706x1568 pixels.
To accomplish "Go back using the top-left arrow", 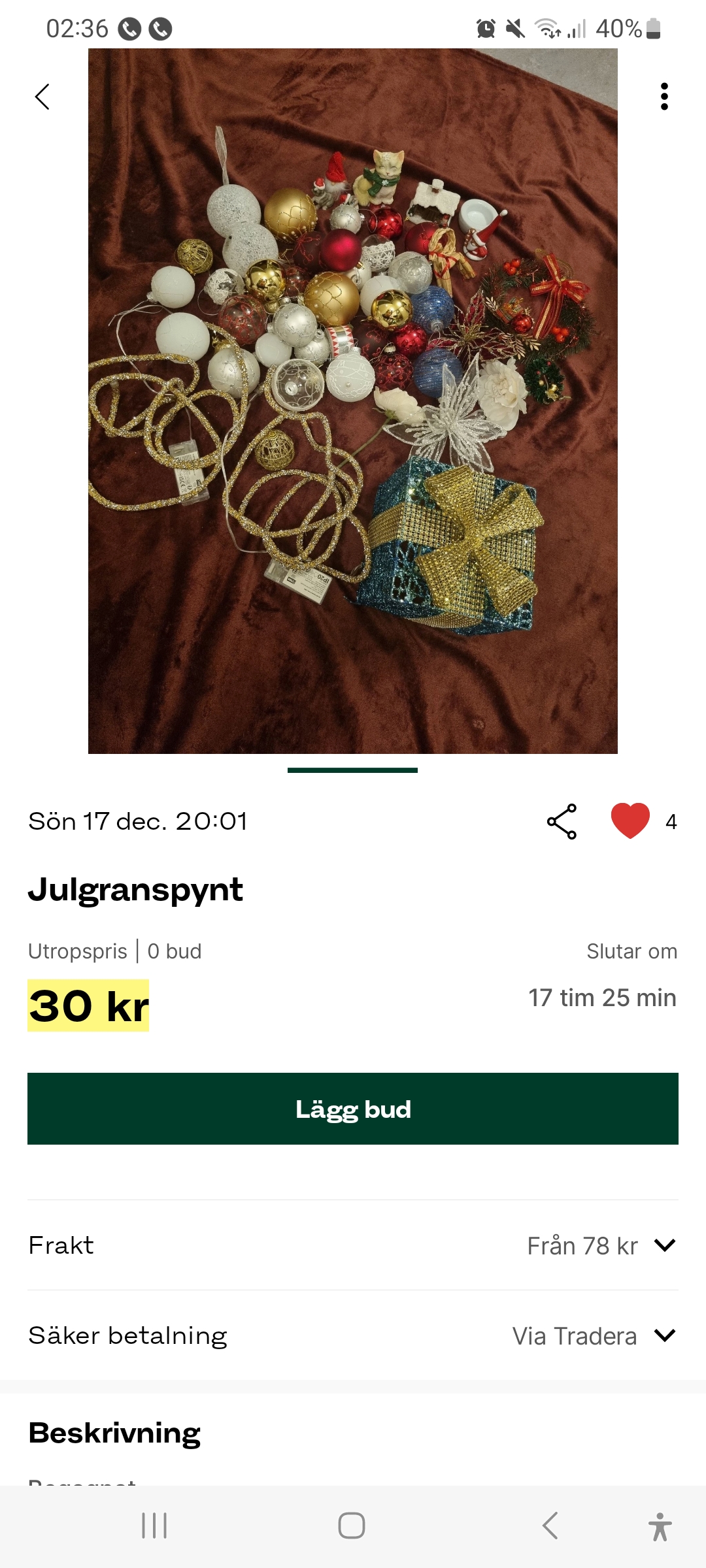I will 42,97.
